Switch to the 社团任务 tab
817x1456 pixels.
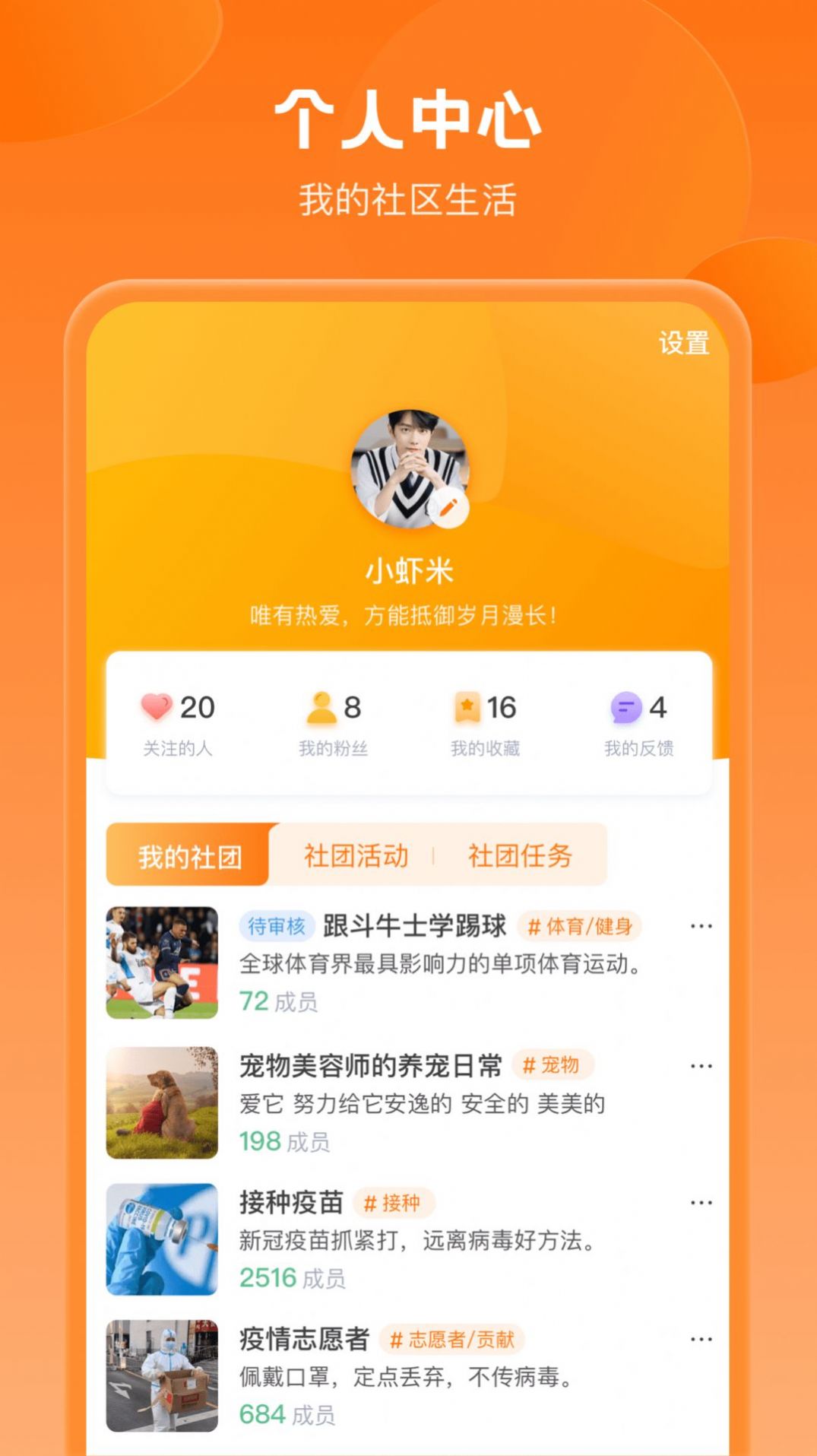[x=520, y=855]
